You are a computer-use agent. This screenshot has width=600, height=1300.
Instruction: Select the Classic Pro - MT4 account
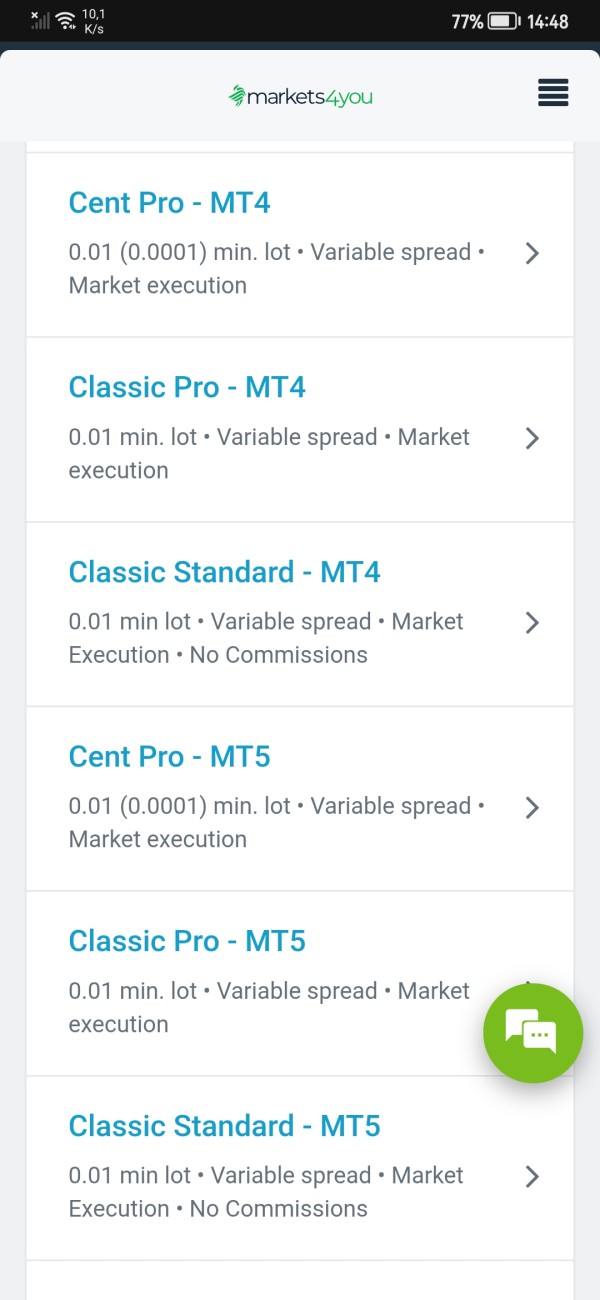click(300, 430)
